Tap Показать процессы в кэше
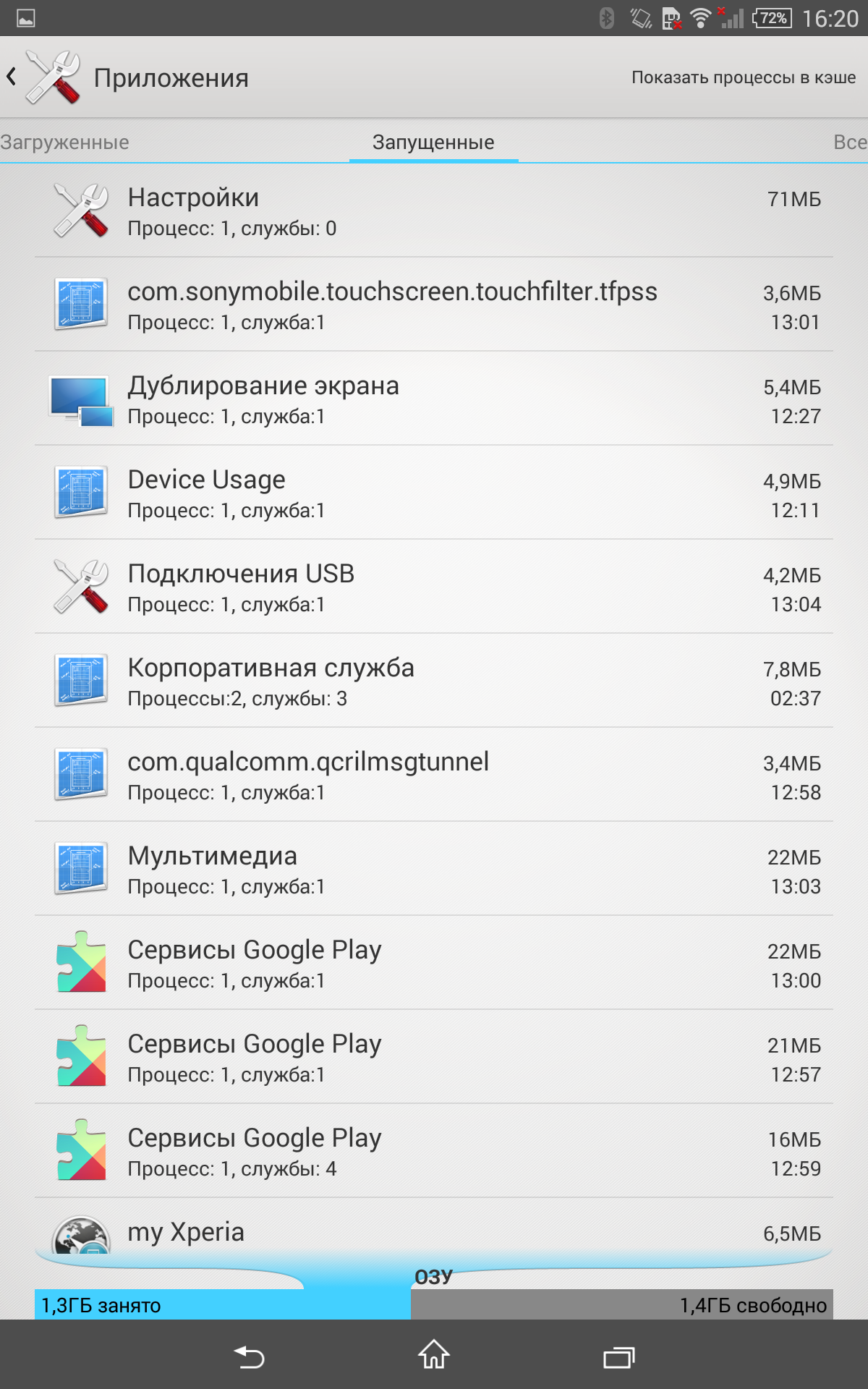Viewport: 868px width, 1389px height. [743, 77]
